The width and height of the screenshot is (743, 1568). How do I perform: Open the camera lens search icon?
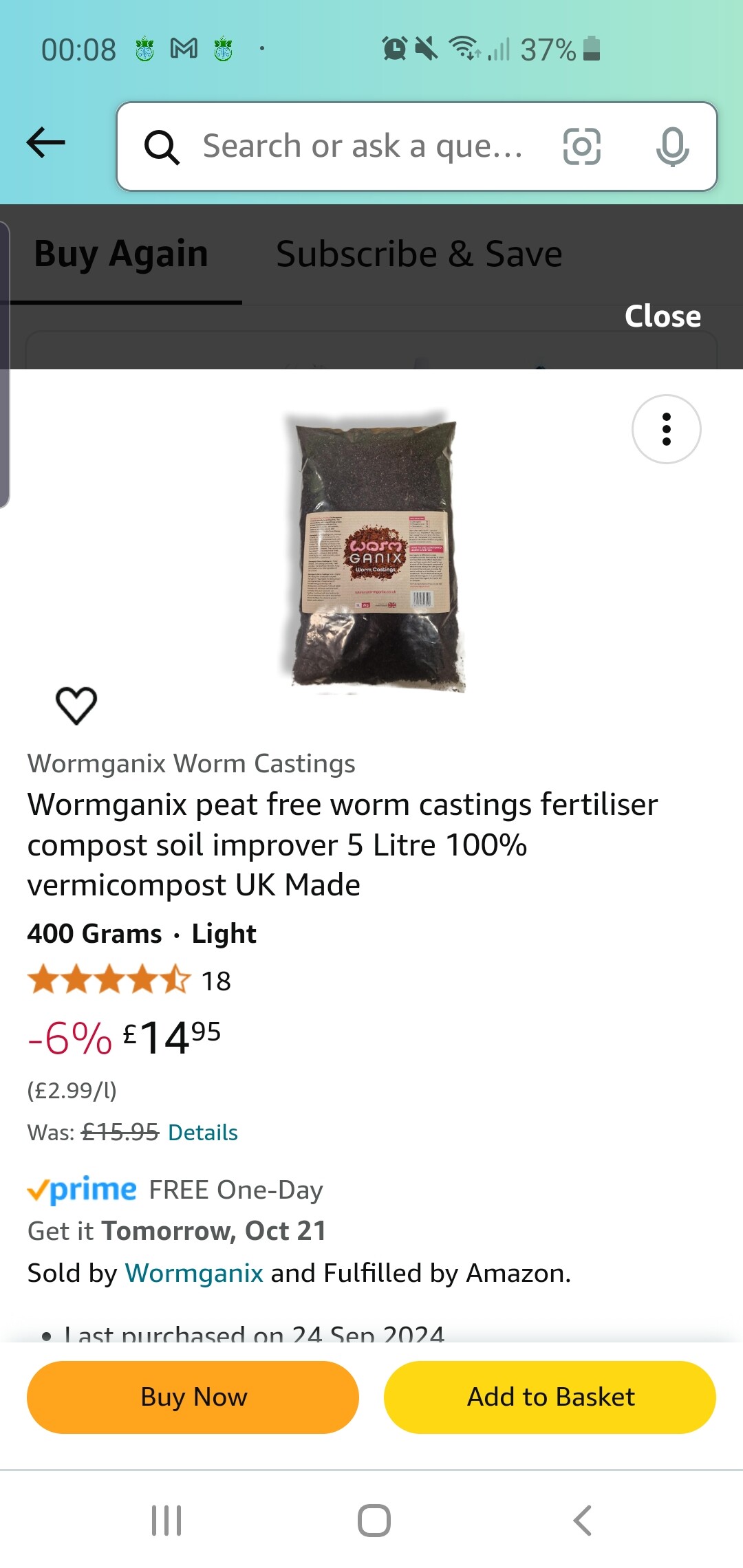coord(582,146)
